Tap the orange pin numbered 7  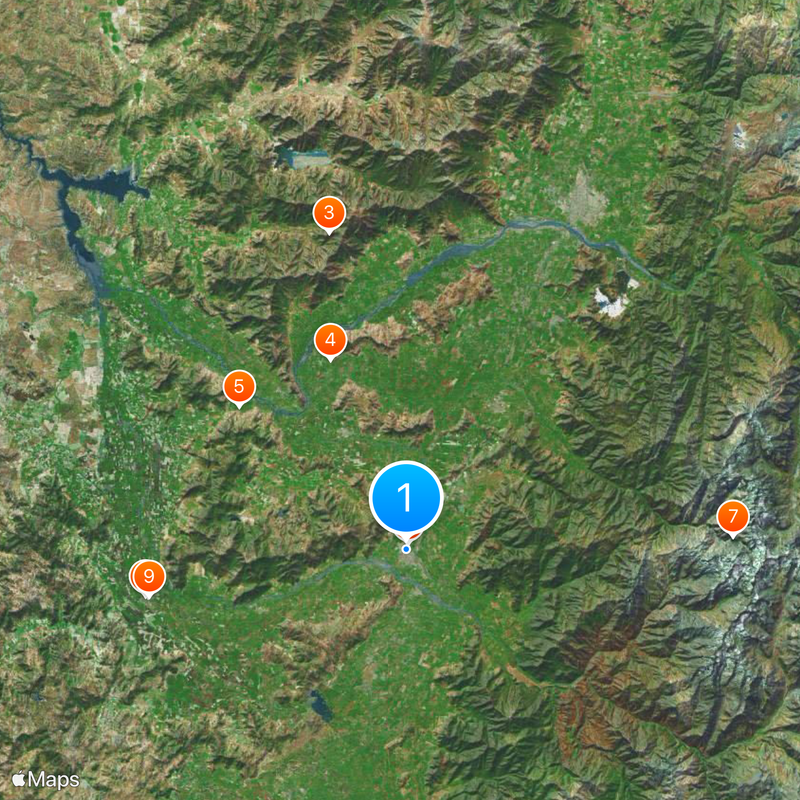(733, 517)
